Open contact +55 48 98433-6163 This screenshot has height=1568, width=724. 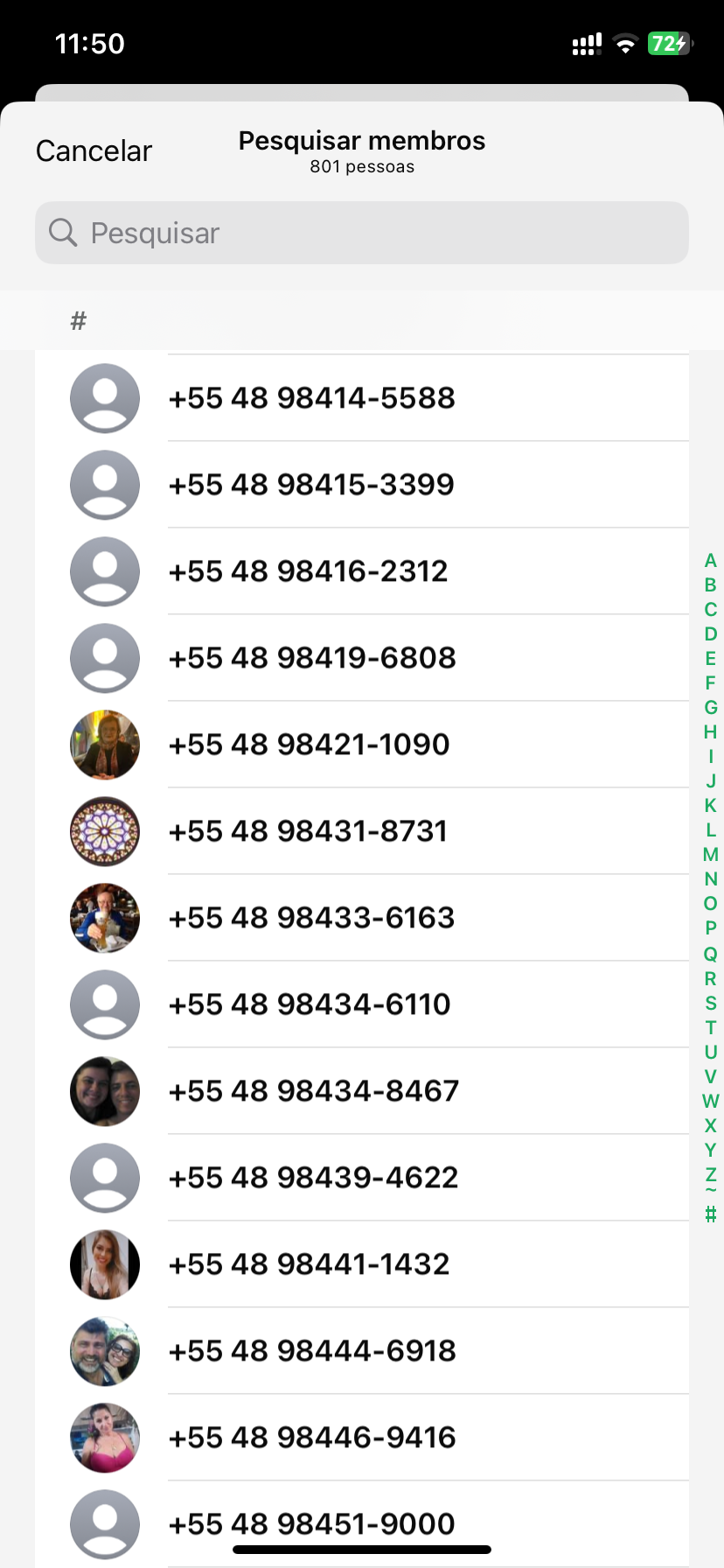pos(311,918)
